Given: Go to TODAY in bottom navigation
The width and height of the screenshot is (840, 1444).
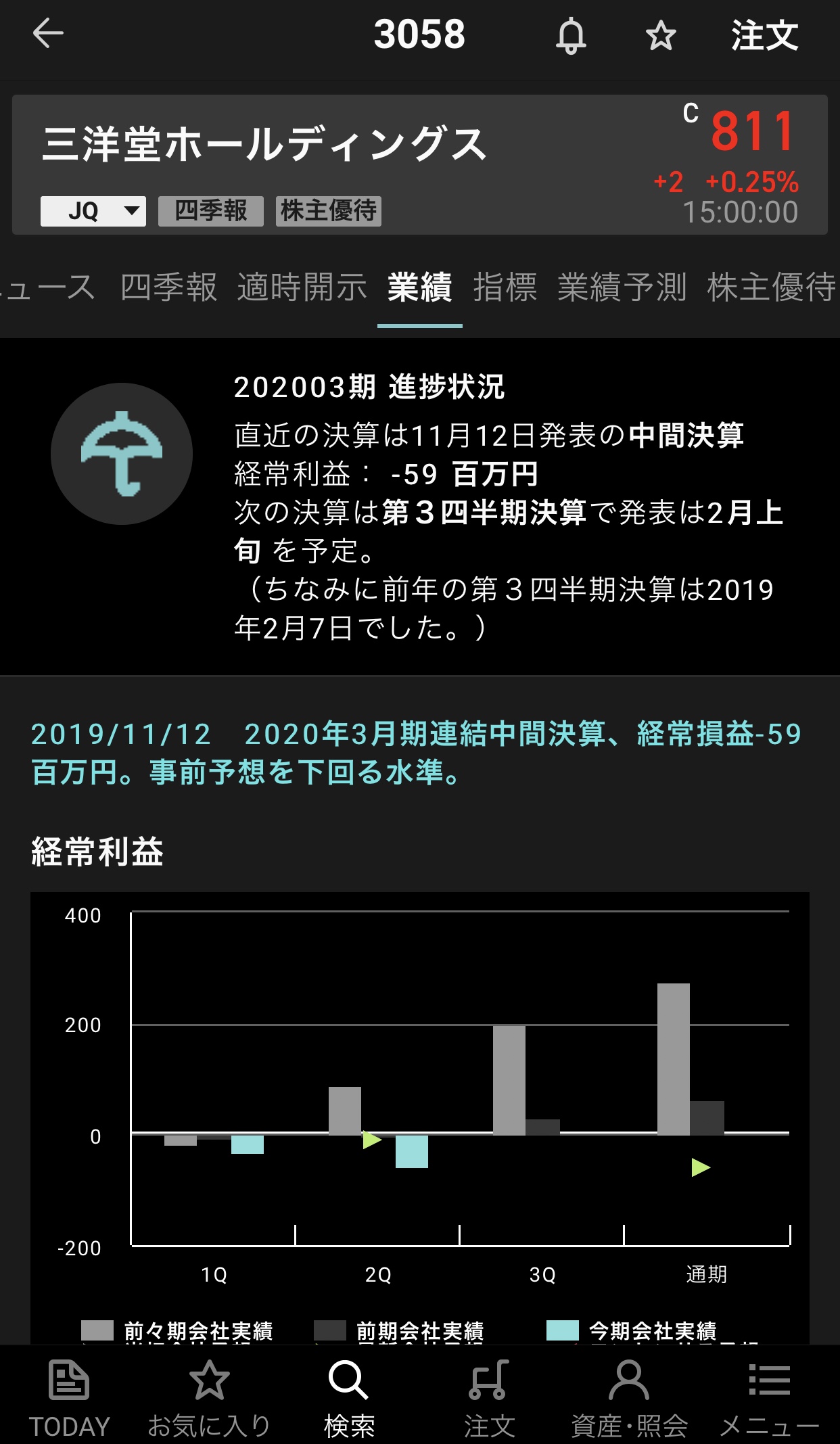Looking at the screenshot, I should pos(69,1397).
